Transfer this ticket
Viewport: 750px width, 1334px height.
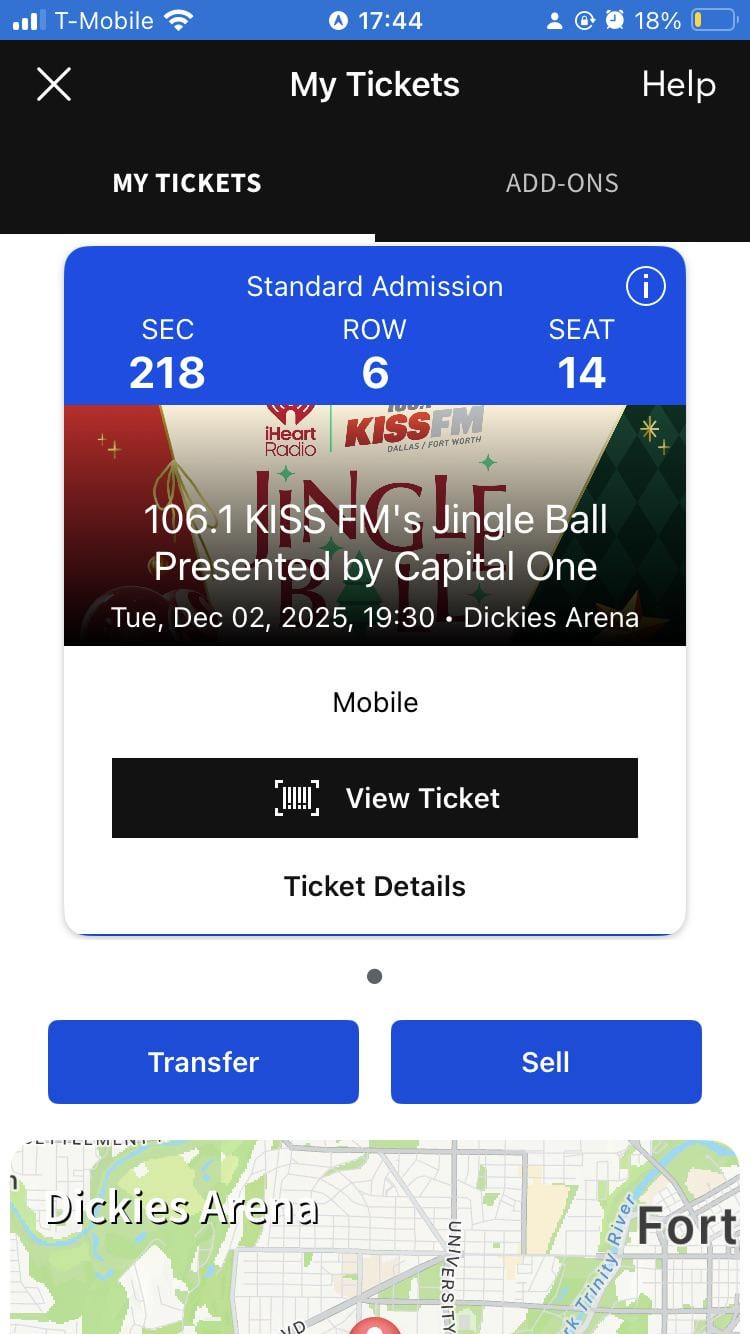[203, 1062]
